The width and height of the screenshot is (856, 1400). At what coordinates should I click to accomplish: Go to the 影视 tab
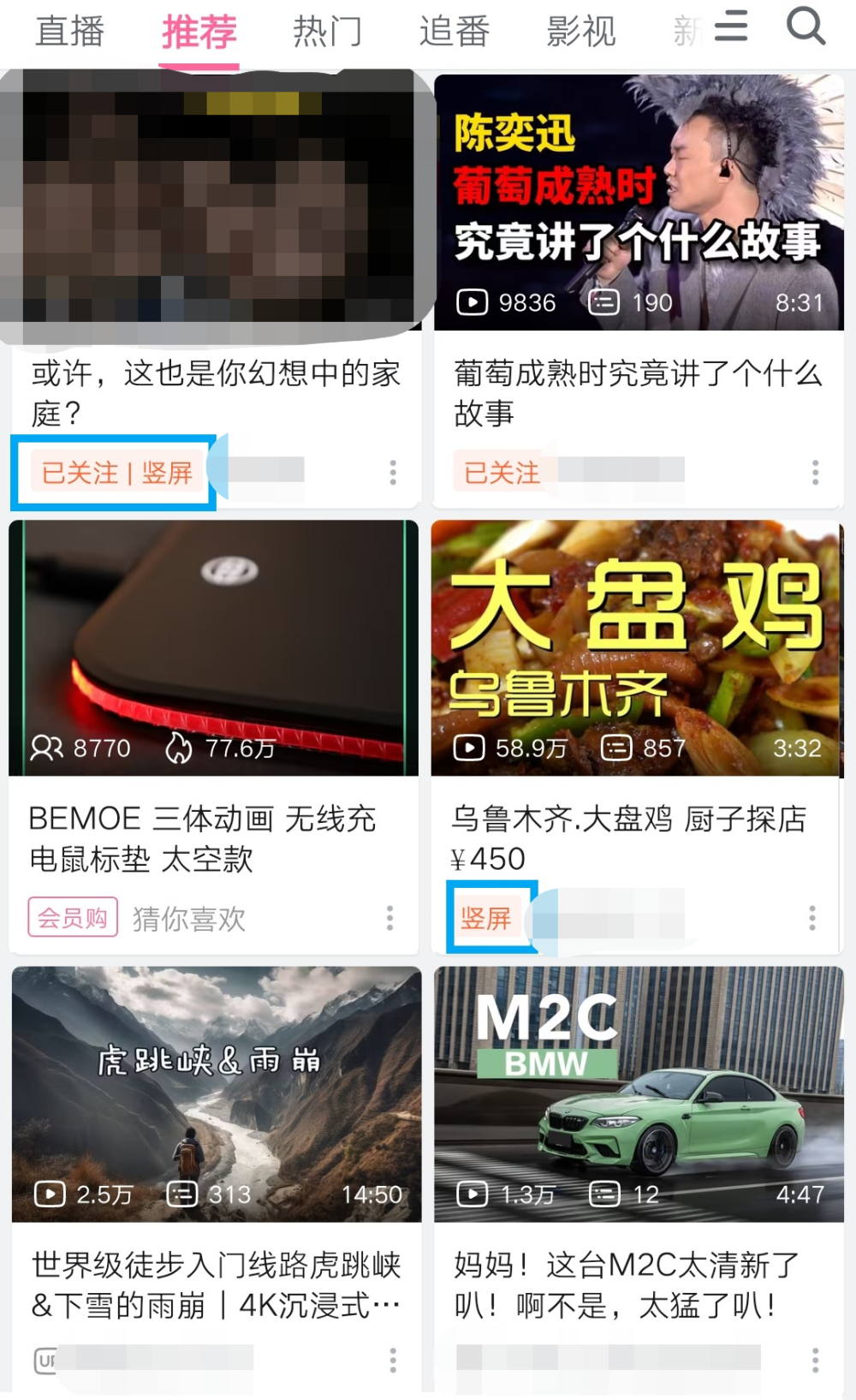pos(581,32)
